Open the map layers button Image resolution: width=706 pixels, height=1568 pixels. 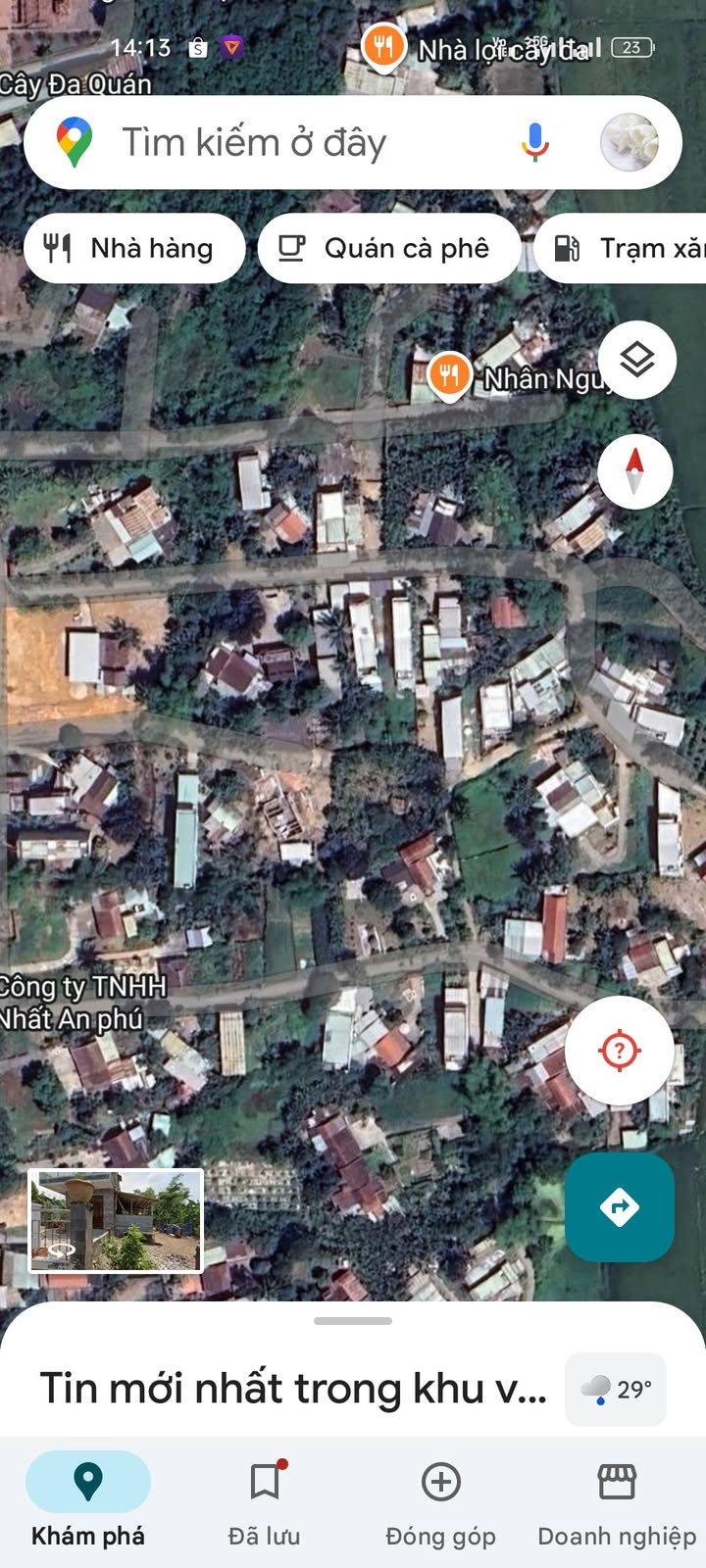click(x=636, y=361)
